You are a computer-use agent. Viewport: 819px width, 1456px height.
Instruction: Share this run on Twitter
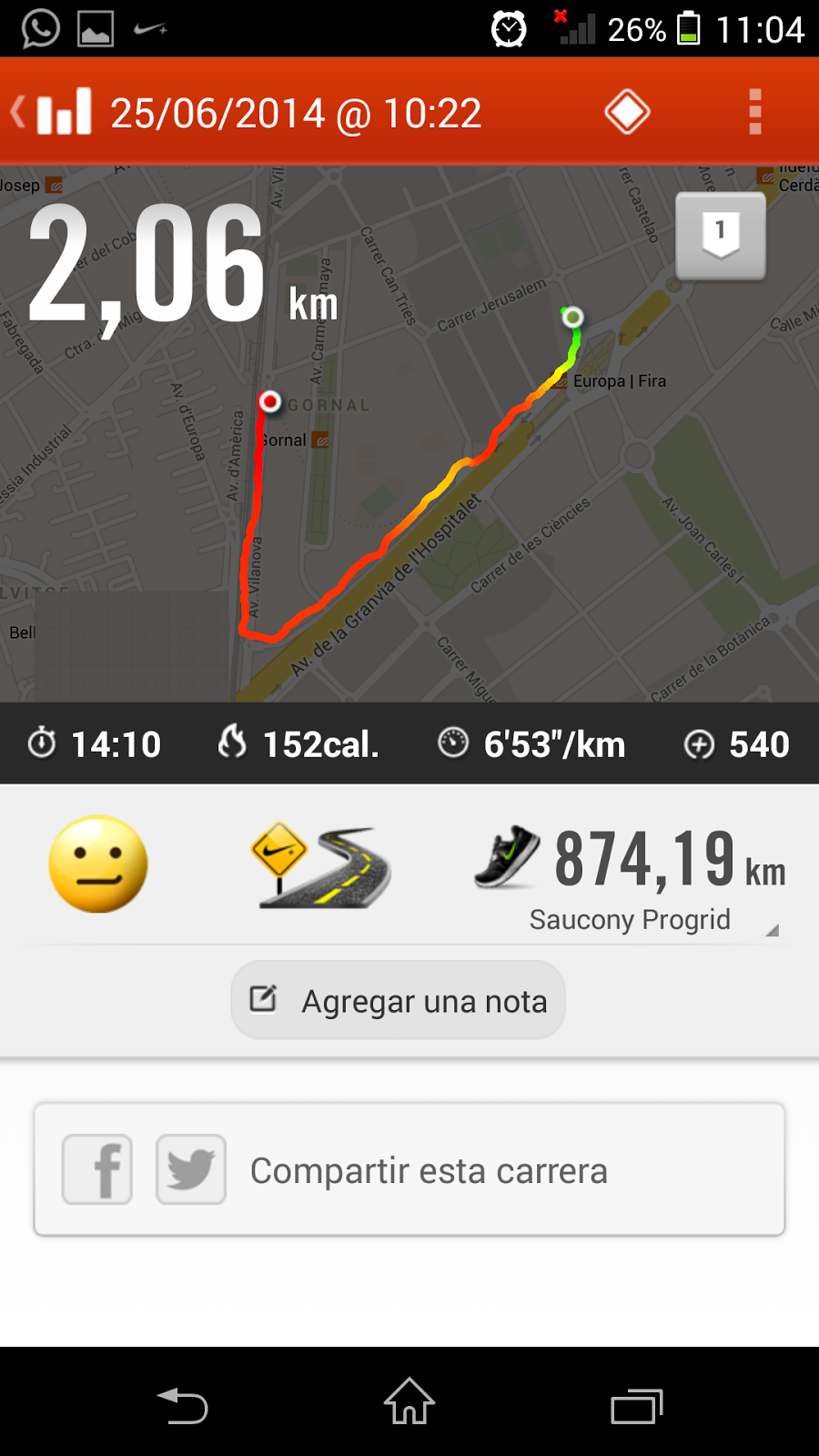[191, 1169]
